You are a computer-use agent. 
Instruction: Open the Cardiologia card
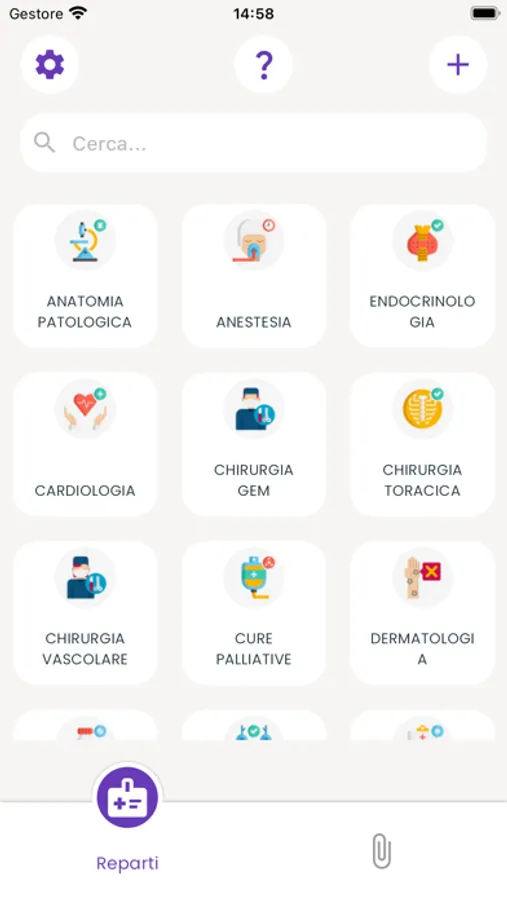point(85,444)
